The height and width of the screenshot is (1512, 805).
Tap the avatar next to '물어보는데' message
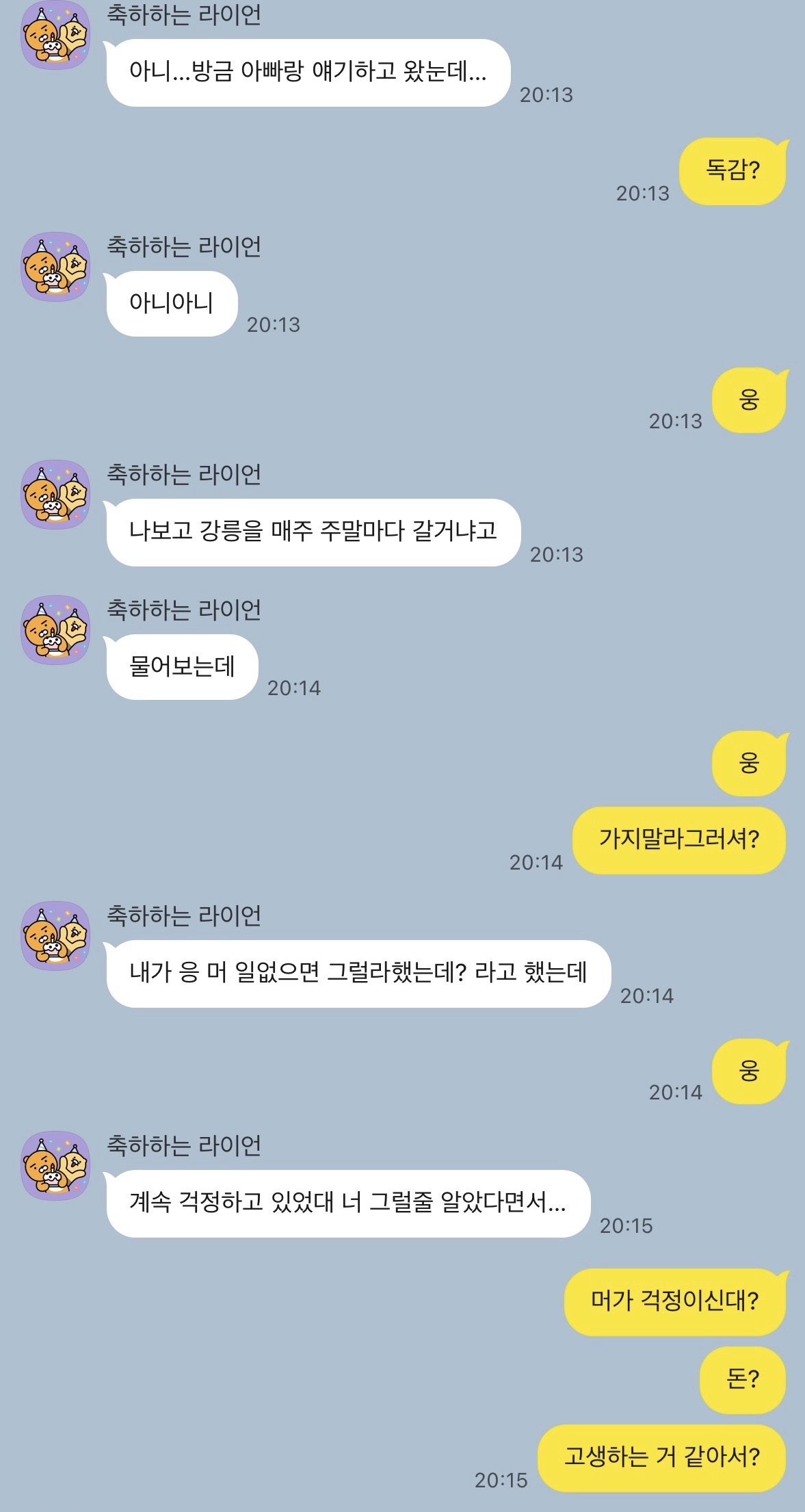pos(56,630)
